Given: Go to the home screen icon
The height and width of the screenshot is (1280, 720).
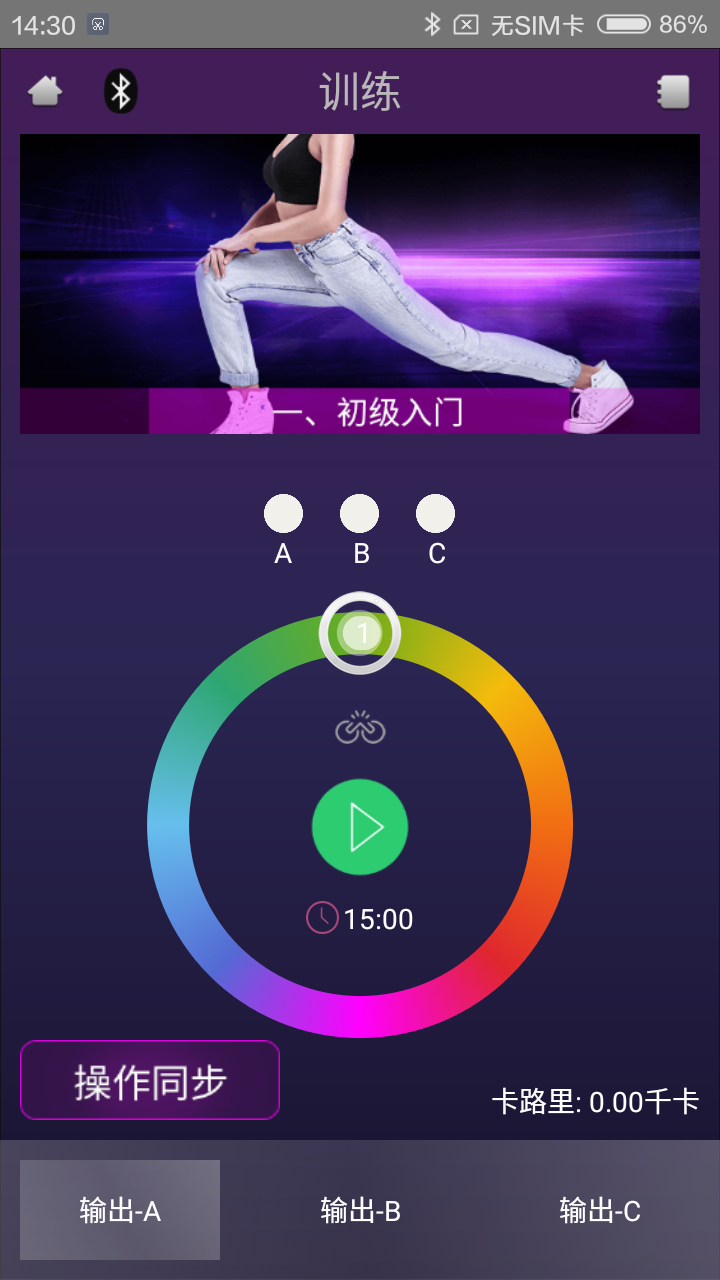Looking at the screenshot, I should click(45, 92).
